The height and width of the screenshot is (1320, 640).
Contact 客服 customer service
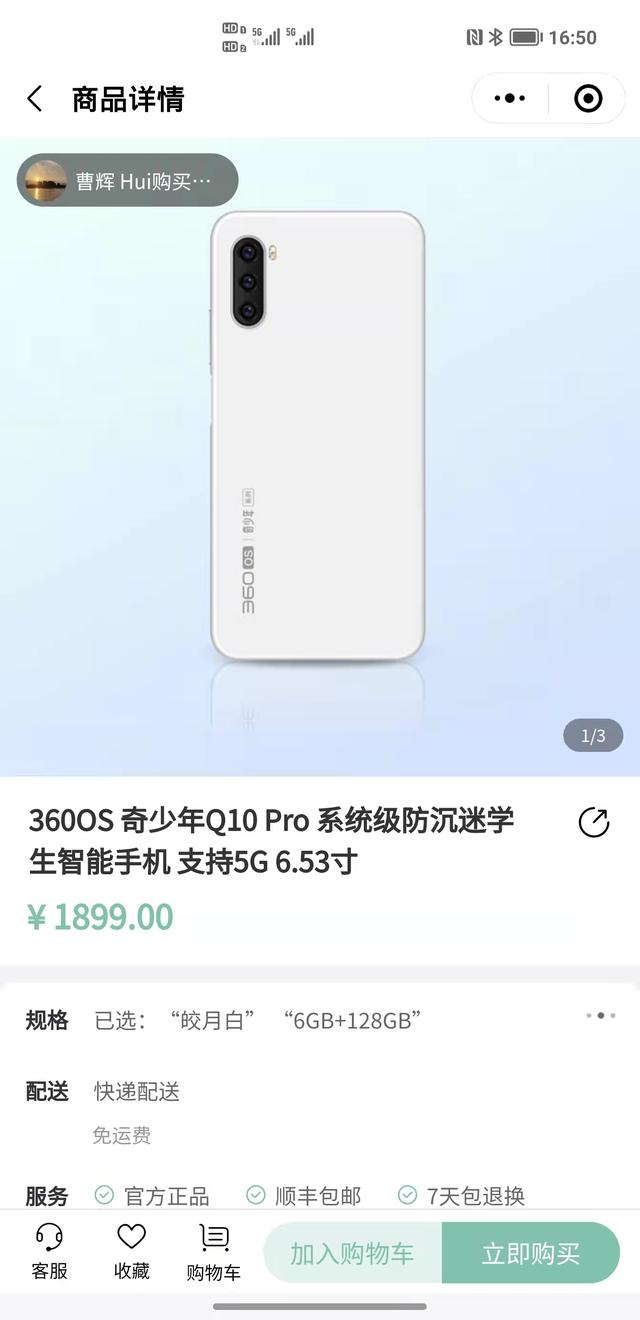[x=49, y=1251]
